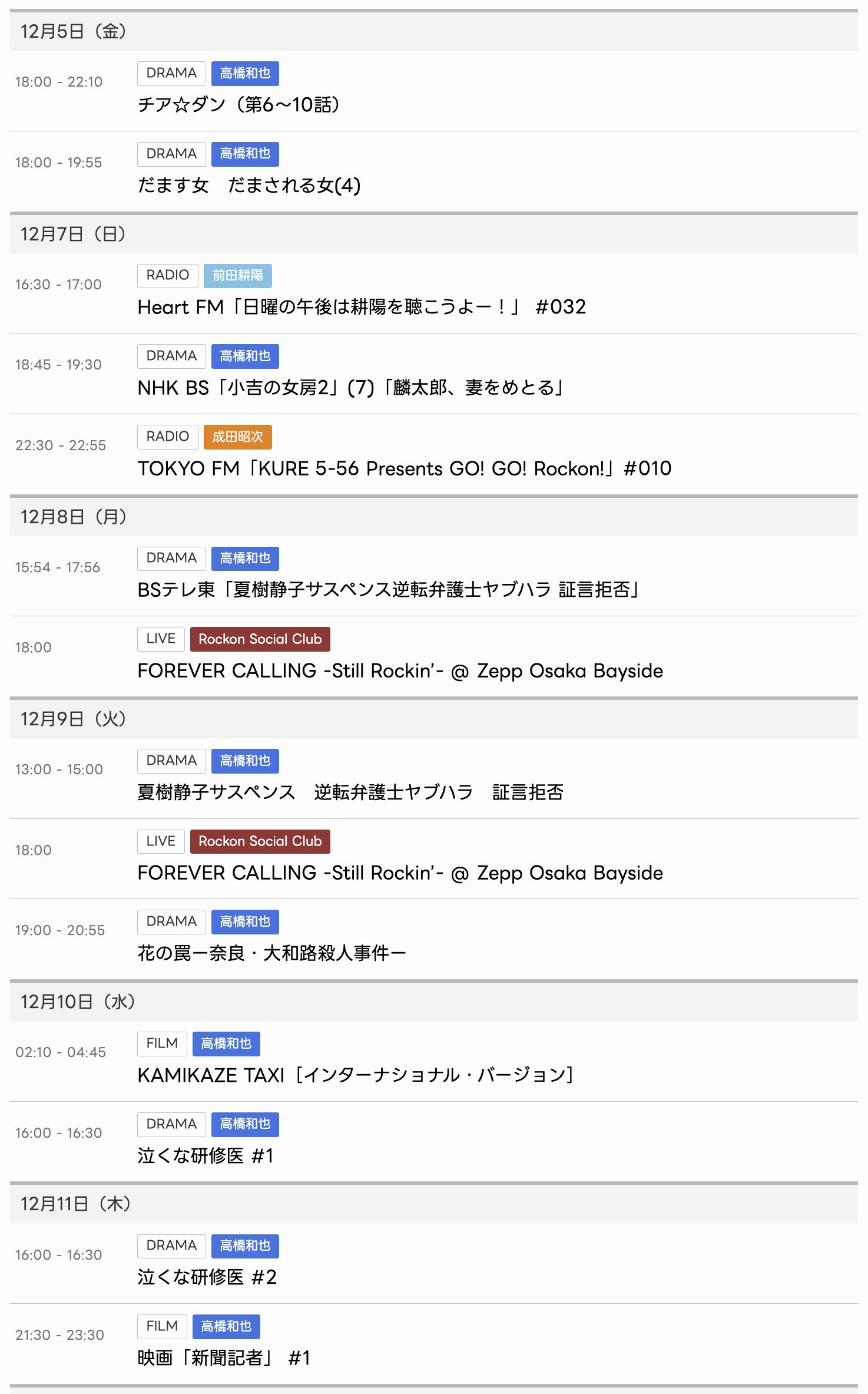Open 泣くな研修医 #2 entry
The width and height of the screenshot is (868, 1394).
click(x=207, y=1277)
